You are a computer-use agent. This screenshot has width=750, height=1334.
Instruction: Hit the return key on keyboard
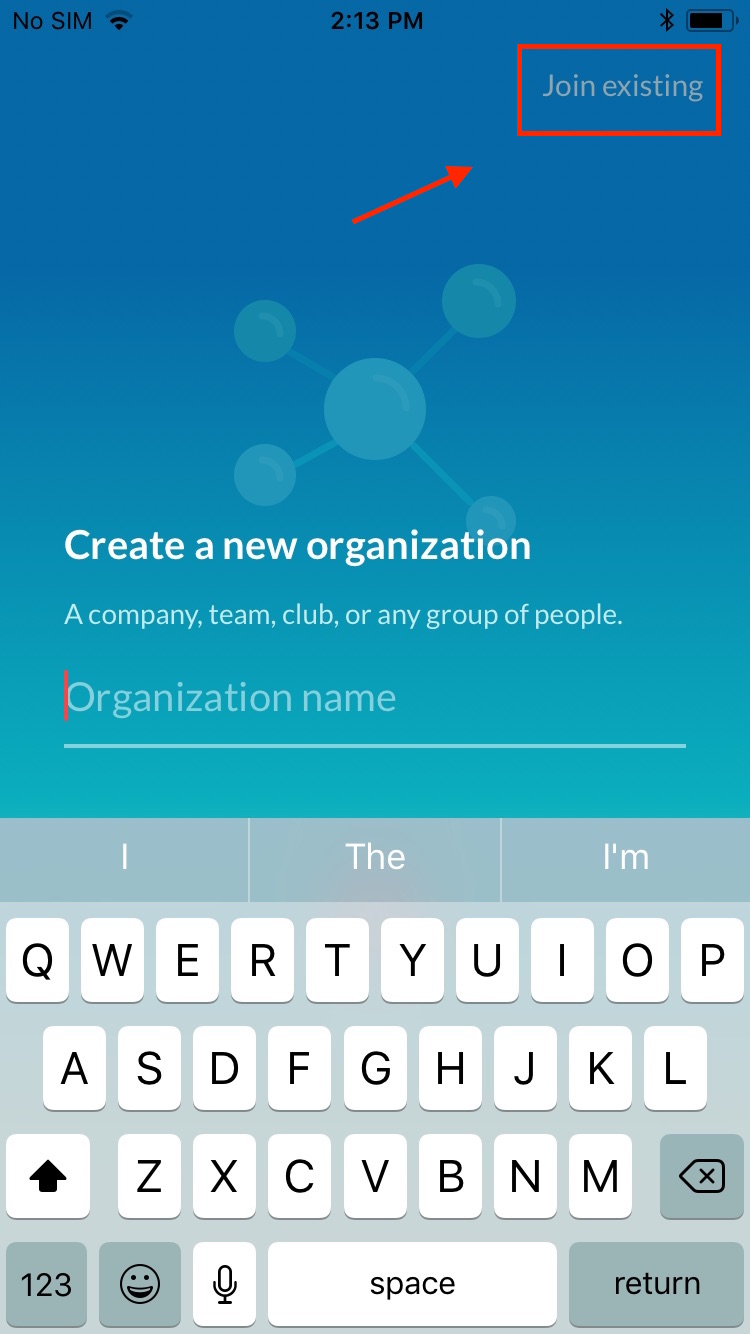[x=657, y=1285]
